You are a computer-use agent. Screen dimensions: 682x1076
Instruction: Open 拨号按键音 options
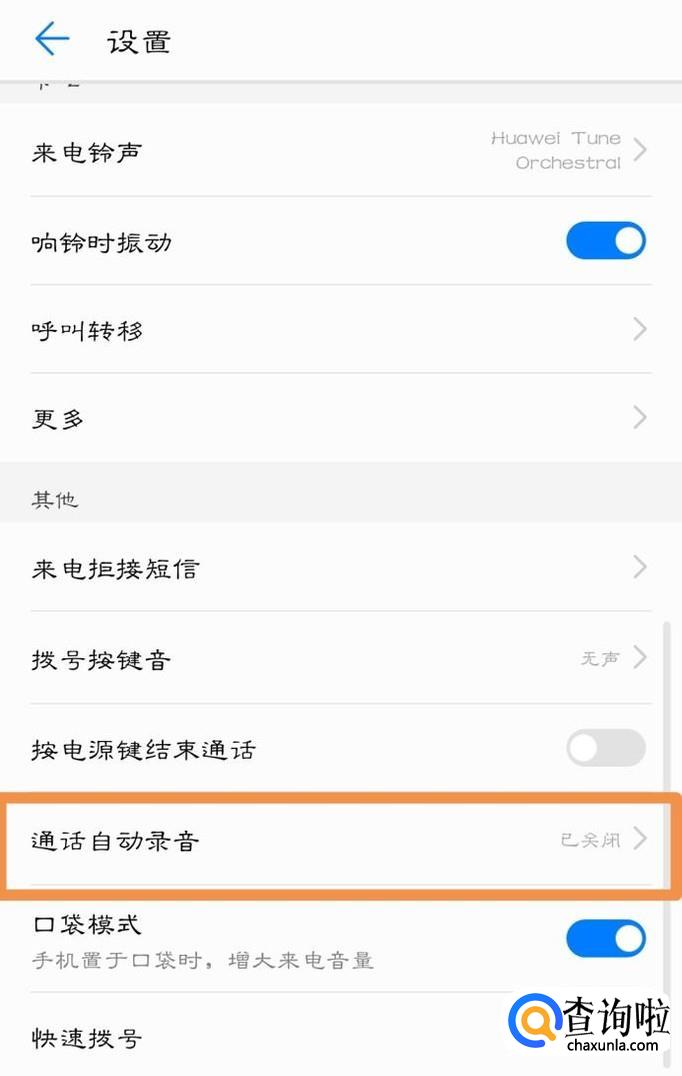pos(340,658)
